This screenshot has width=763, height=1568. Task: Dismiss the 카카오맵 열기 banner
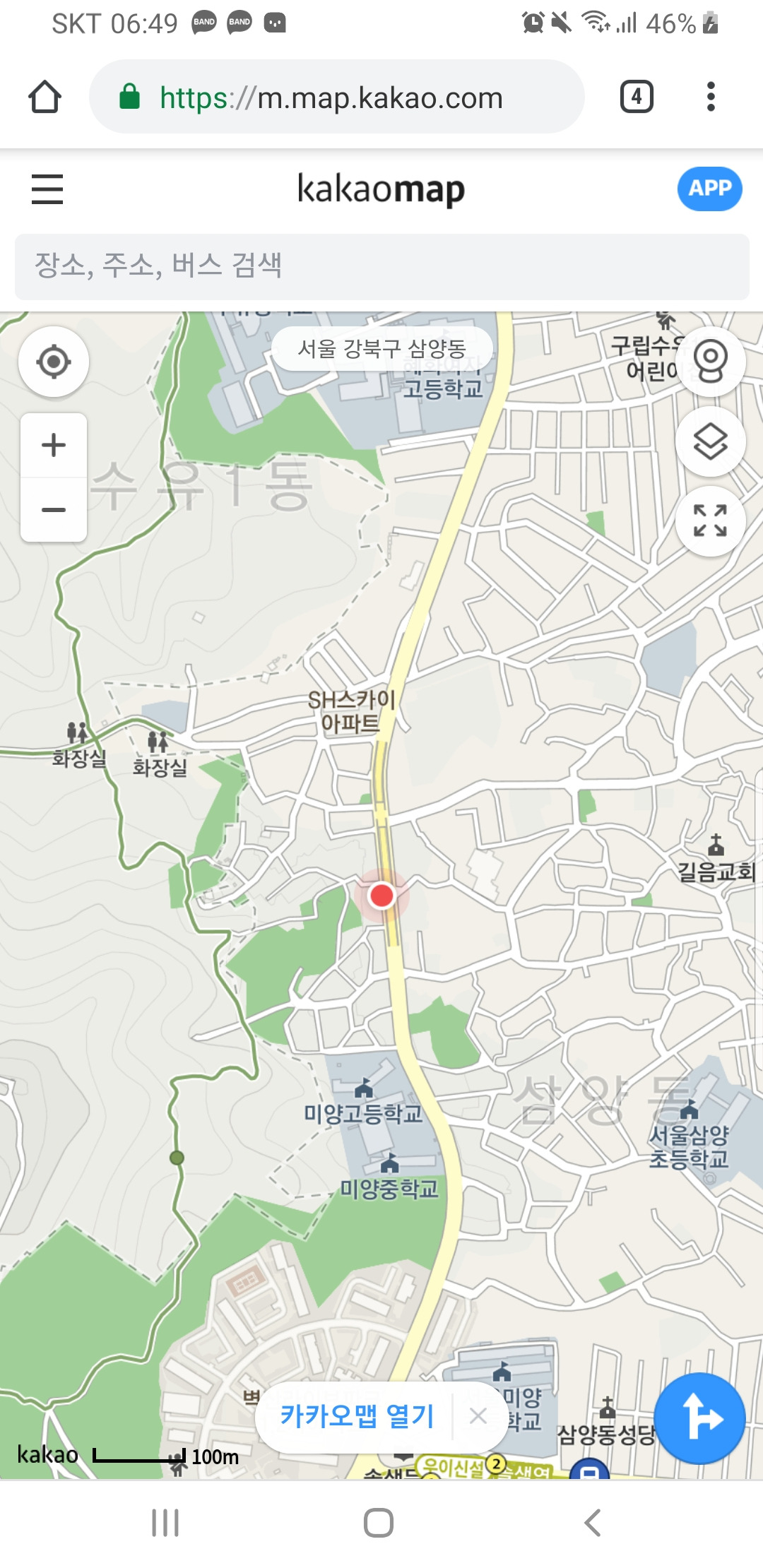coord(478,1416)
